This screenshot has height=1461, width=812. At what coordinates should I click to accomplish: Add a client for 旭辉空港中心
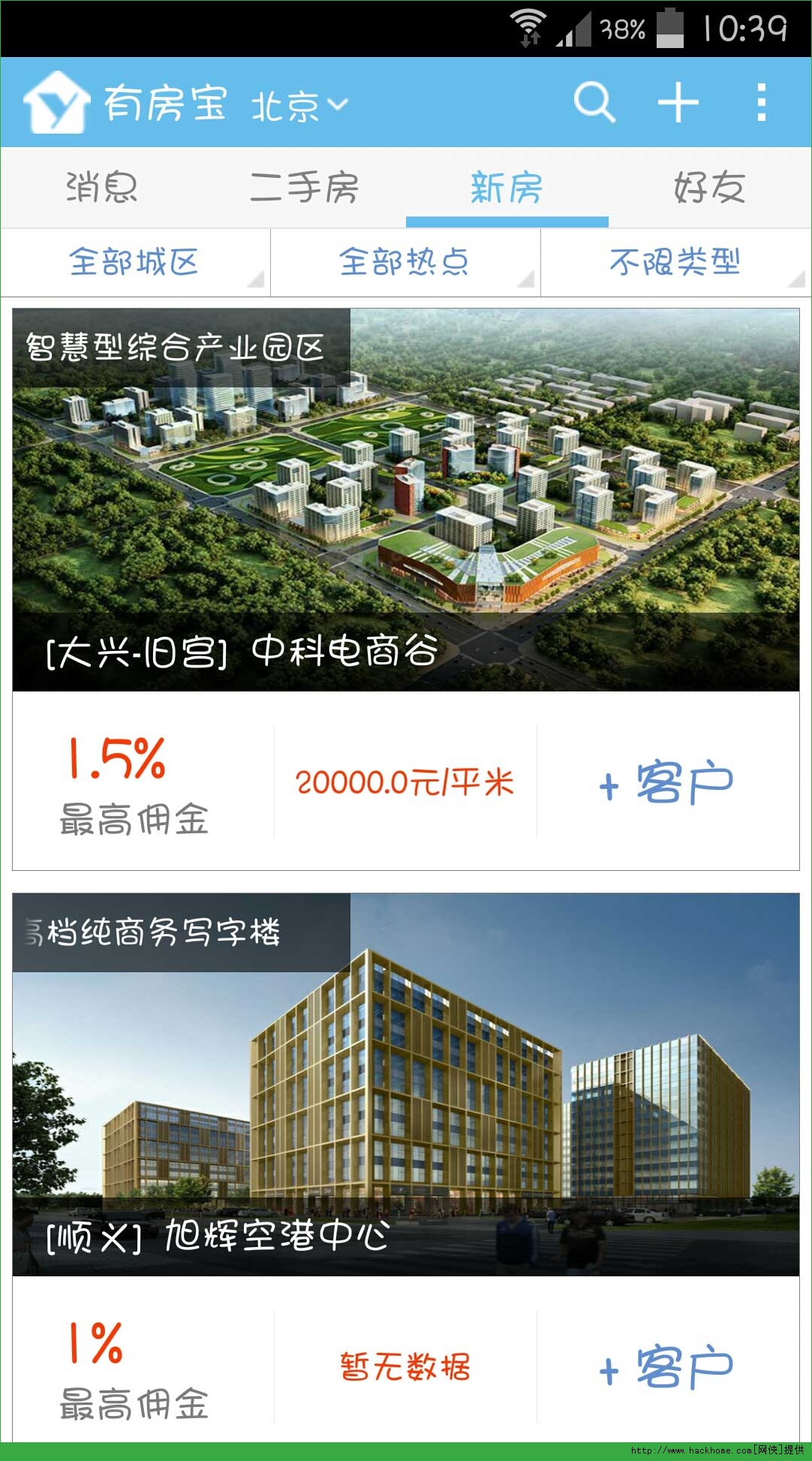tap(667, 1366)
